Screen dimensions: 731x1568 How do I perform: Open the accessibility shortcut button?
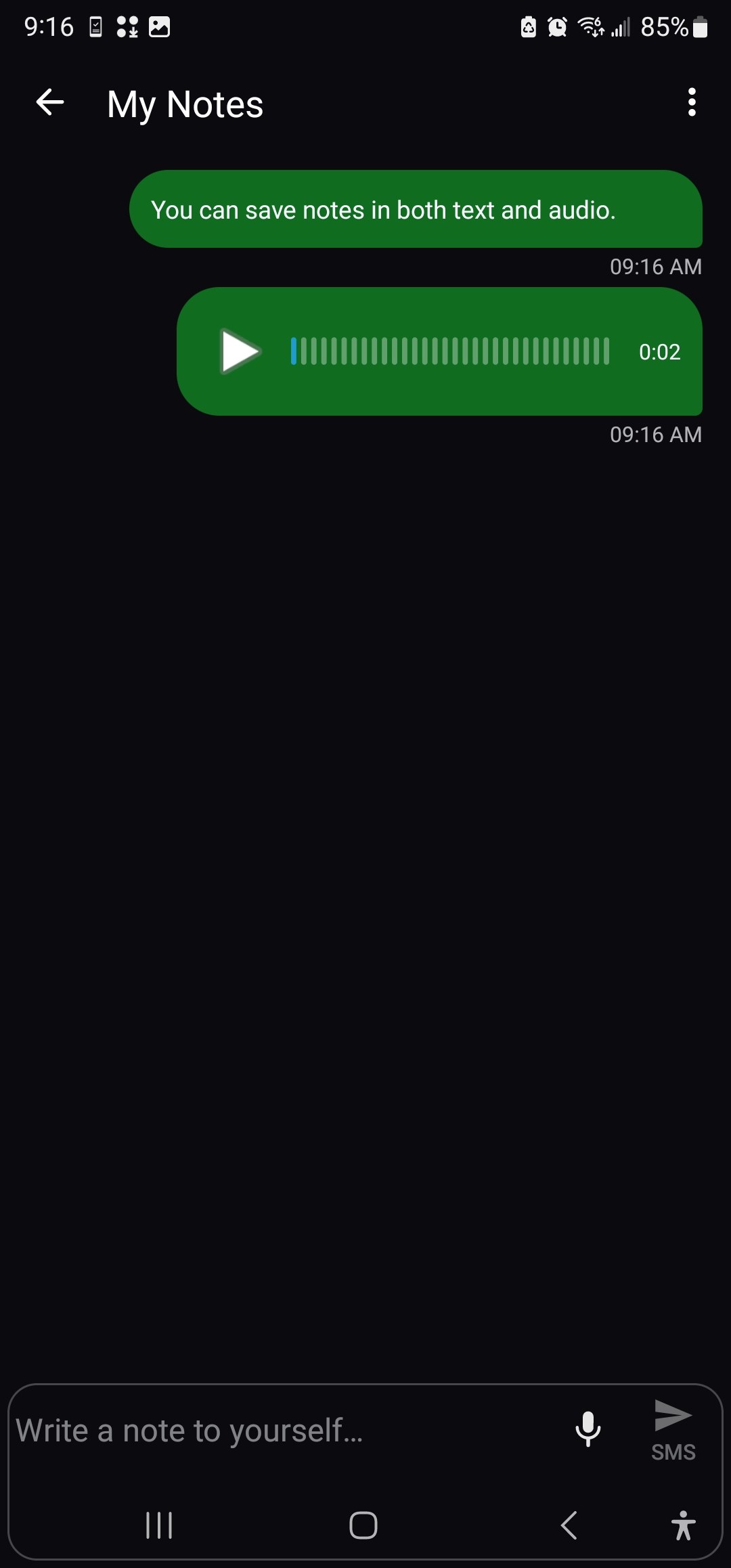[684, 1525]
